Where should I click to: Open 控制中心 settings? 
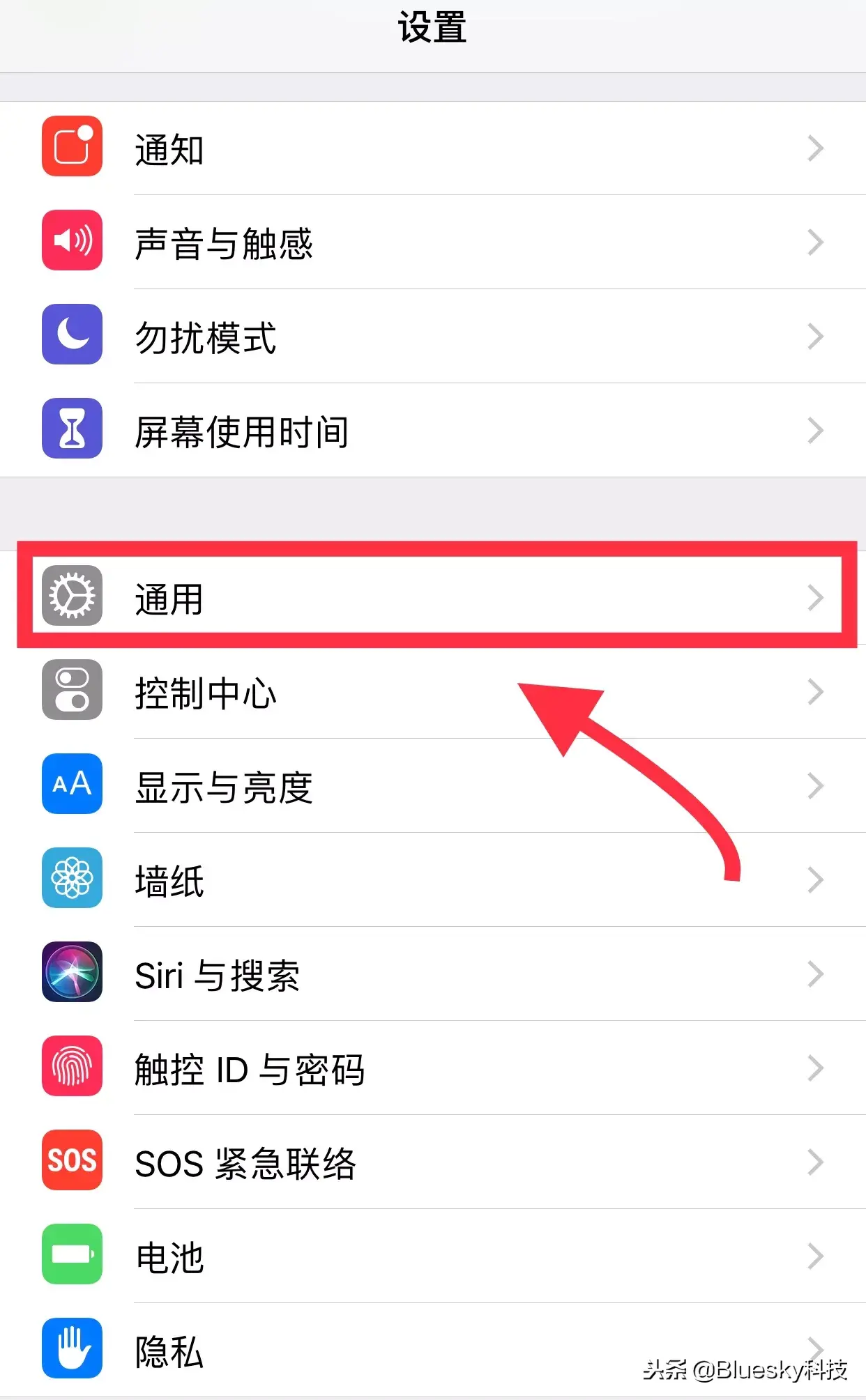point(433,691)
